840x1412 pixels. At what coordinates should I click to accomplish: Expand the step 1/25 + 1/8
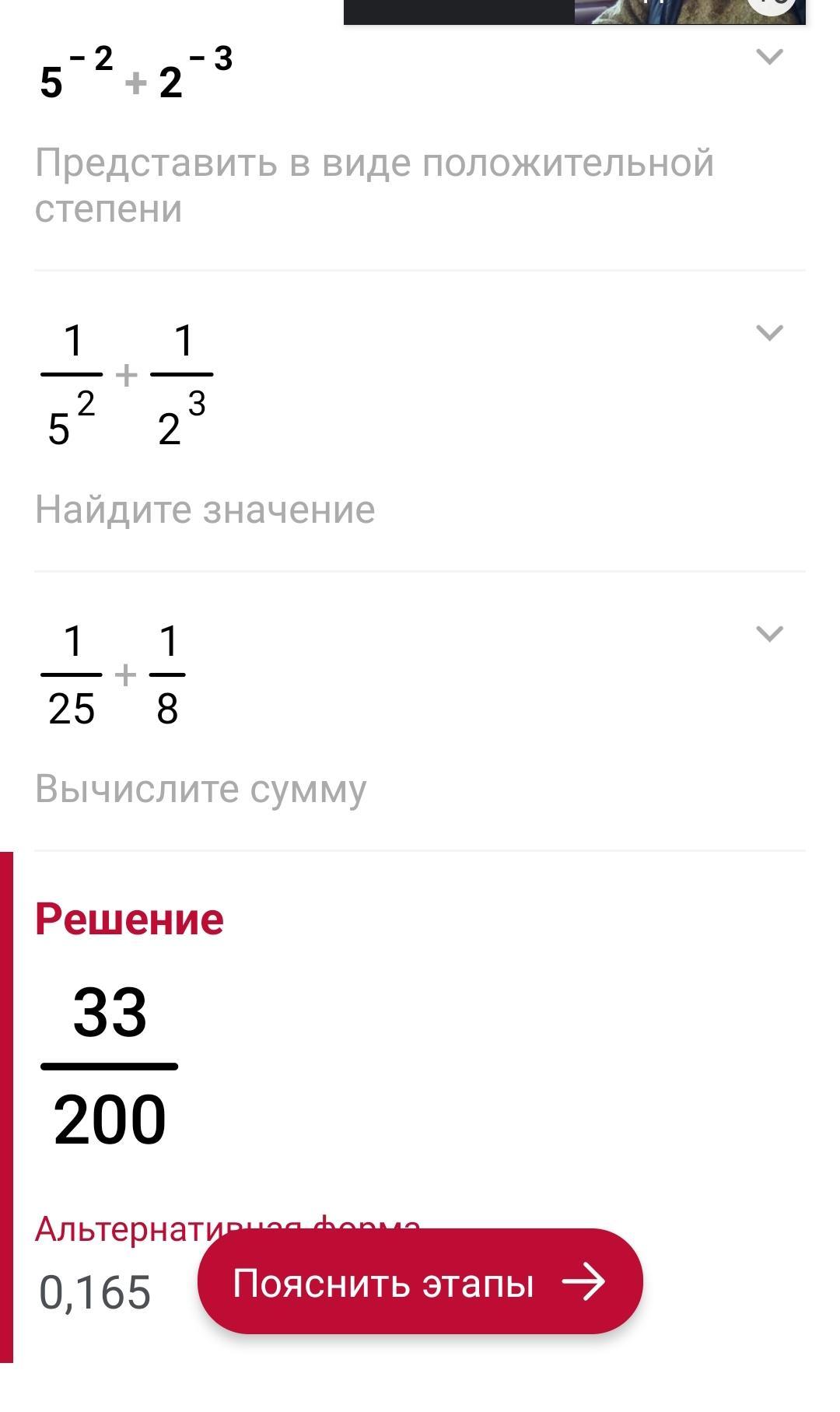(769, 633)
